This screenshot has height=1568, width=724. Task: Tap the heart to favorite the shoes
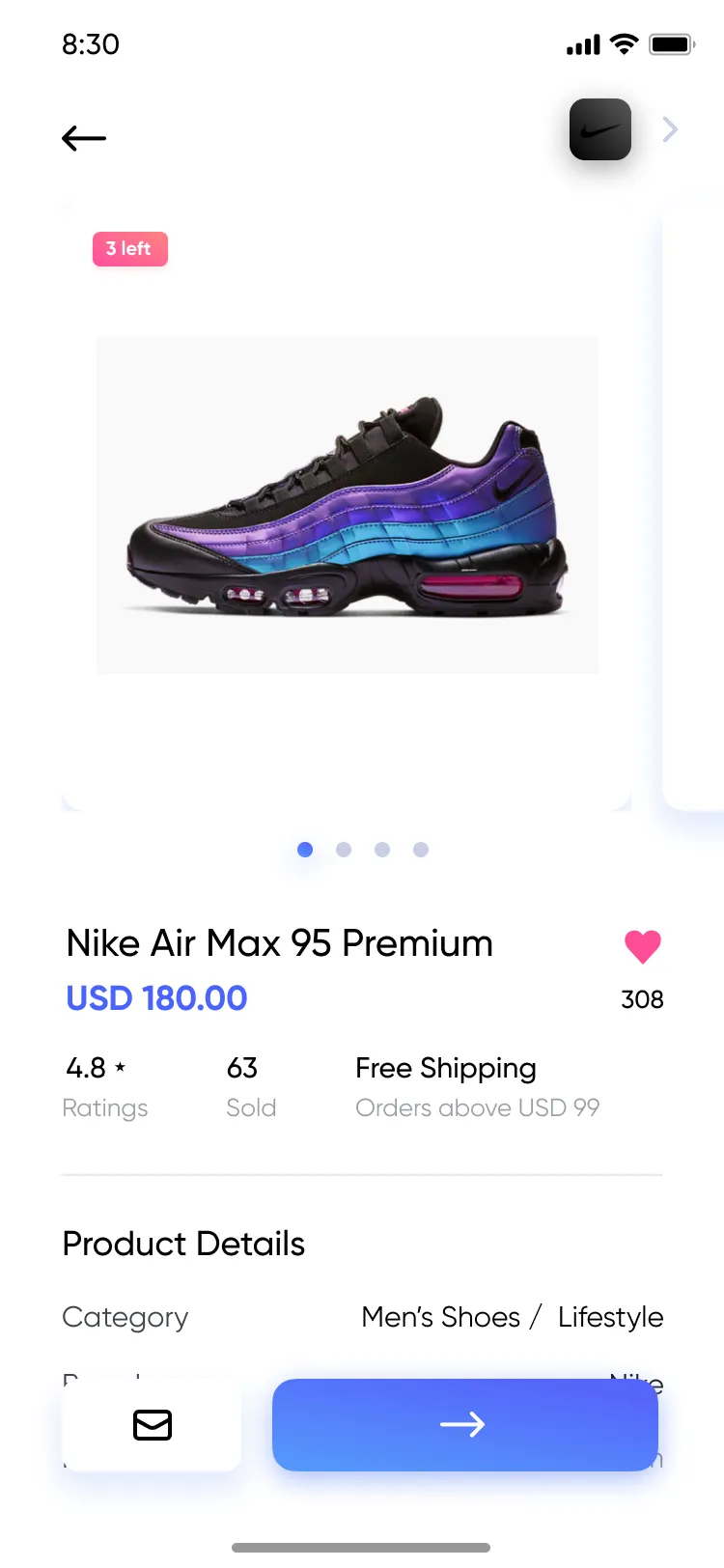(x=642, y=946)
